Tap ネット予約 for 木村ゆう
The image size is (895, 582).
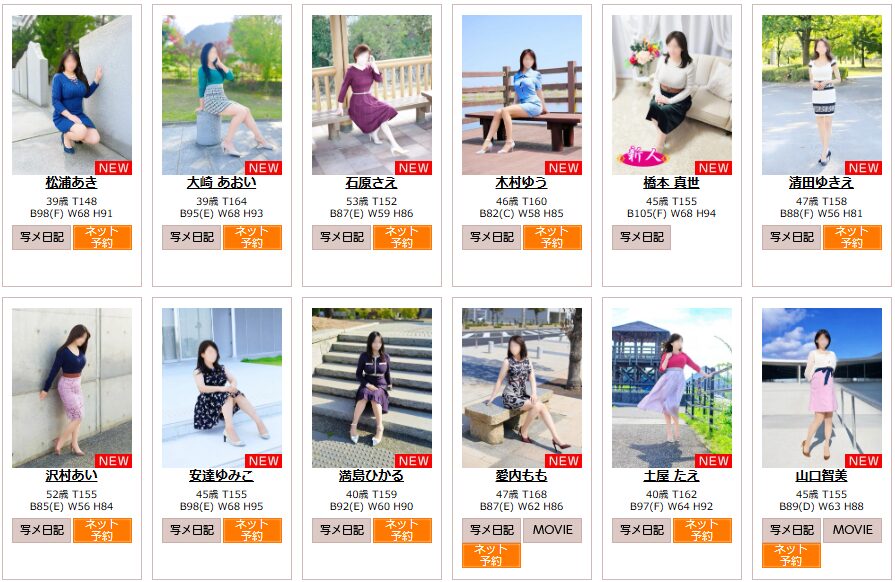[x=552, y=237]
